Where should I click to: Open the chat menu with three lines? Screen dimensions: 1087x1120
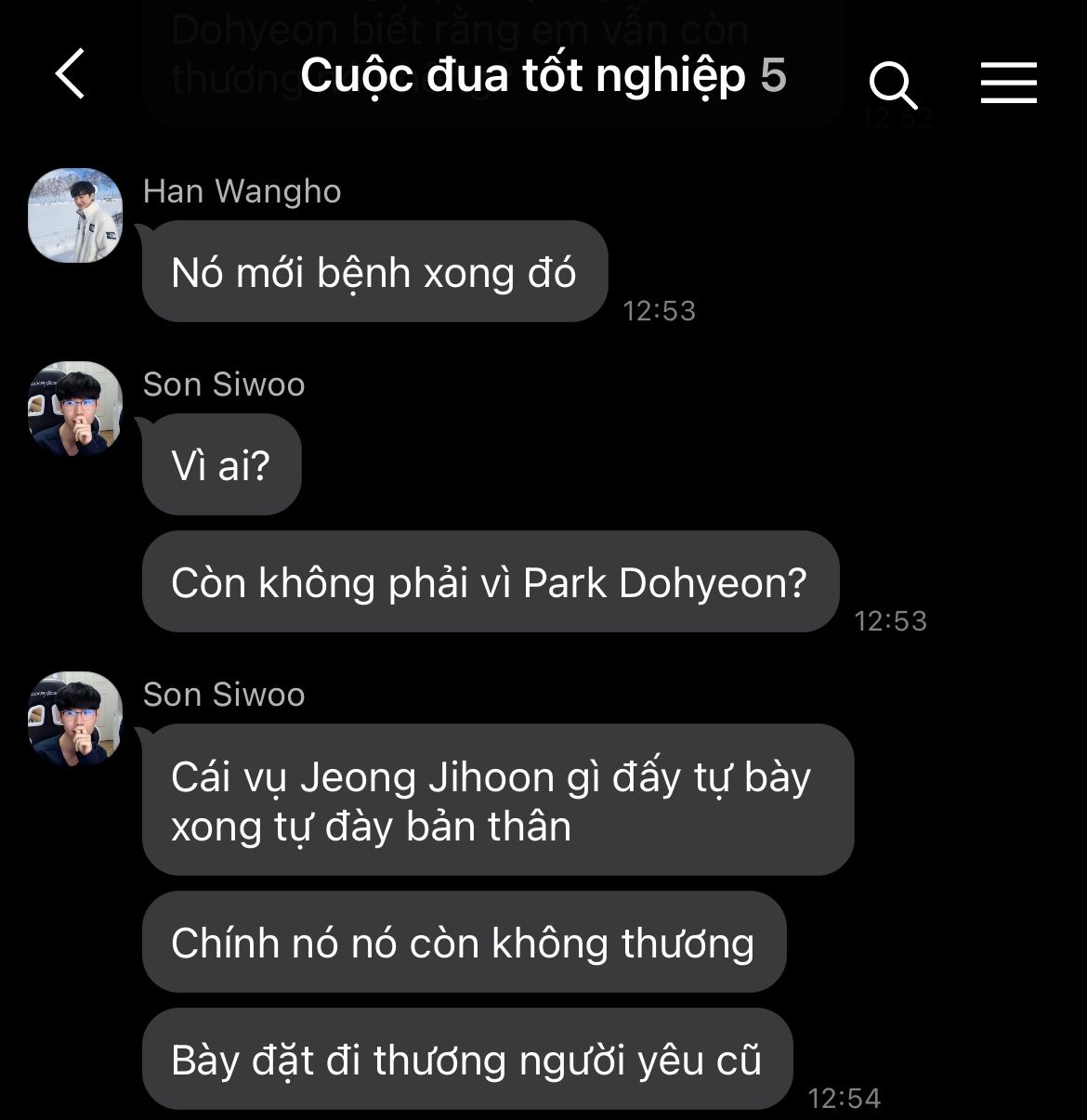[1008, 83]
